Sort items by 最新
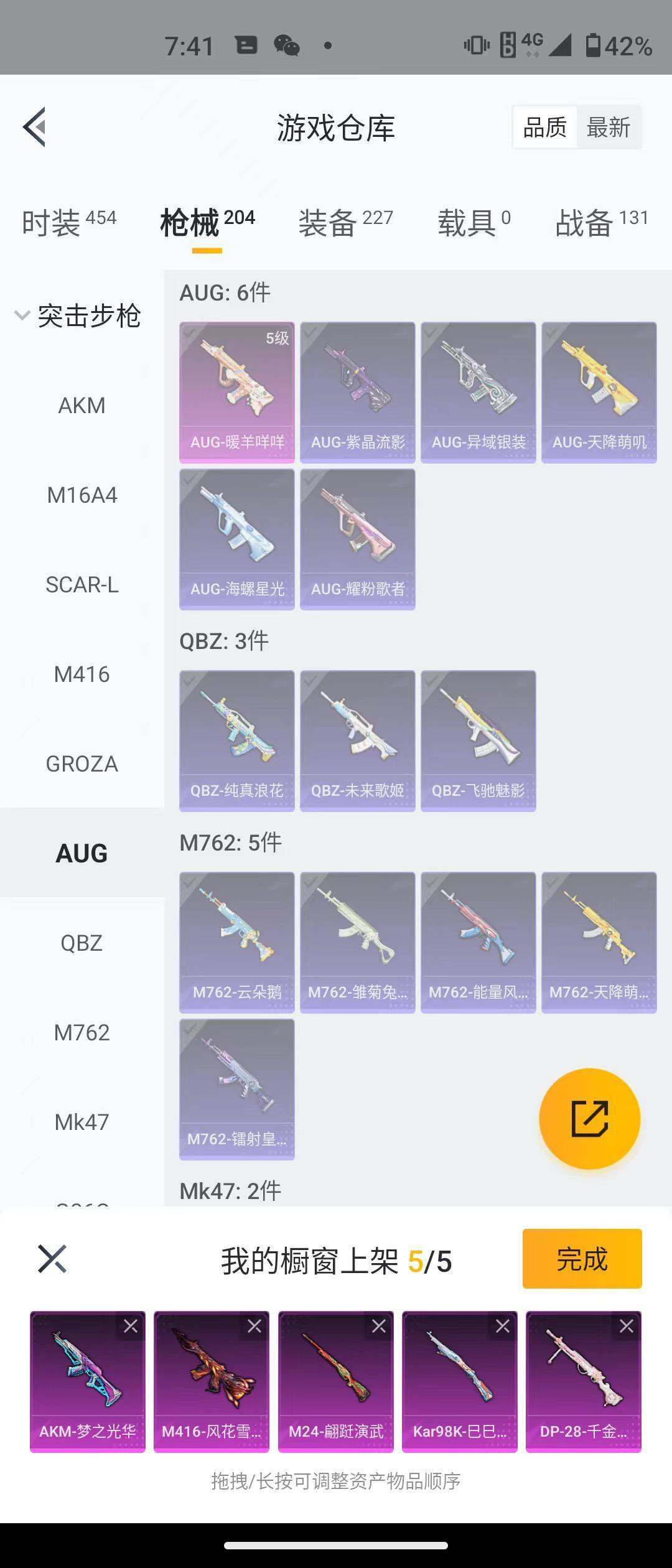 click(x=608, y=128)
